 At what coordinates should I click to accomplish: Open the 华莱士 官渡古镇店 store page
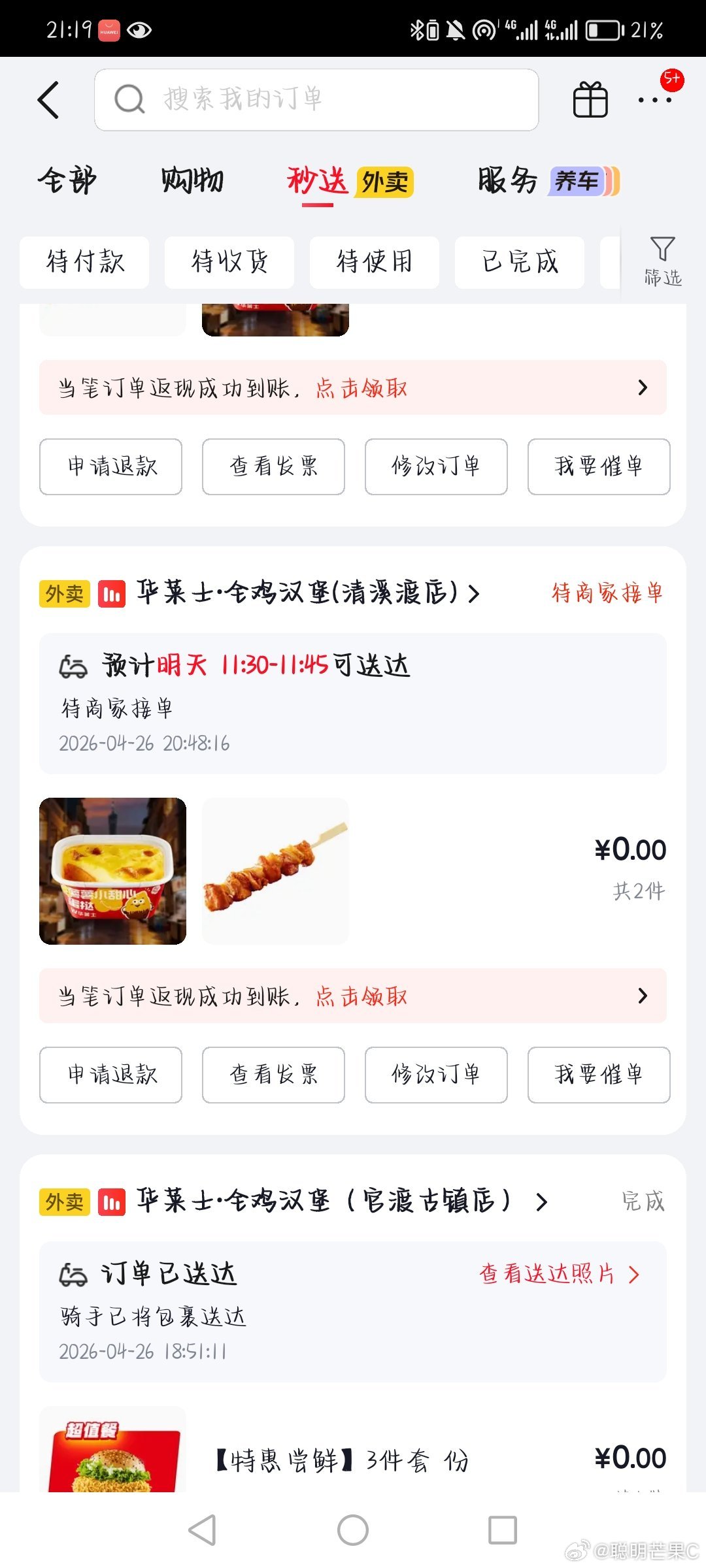pos(340,1201)
